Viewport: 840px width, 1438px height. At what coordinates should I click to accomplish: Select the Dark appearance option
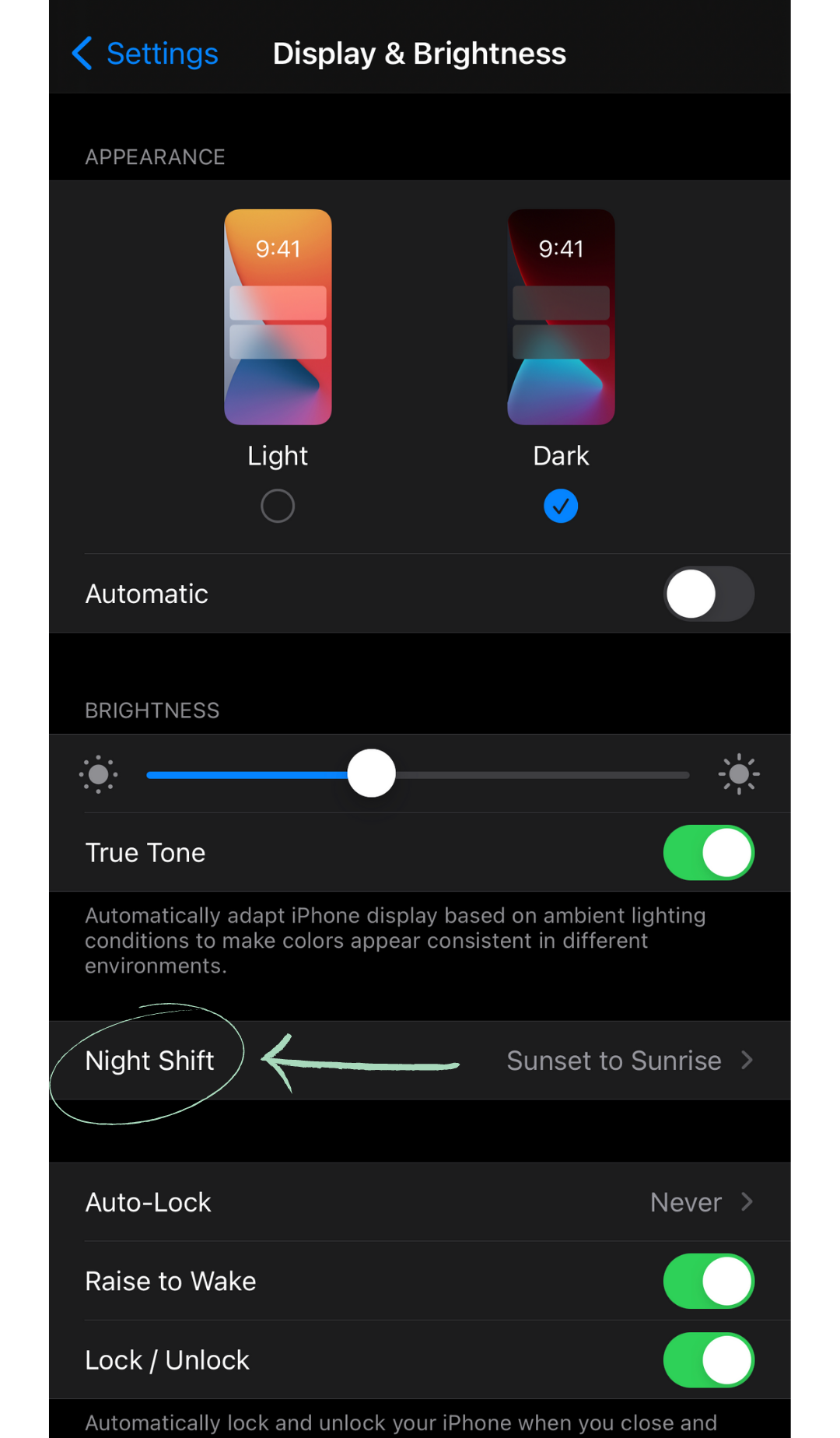561,506
